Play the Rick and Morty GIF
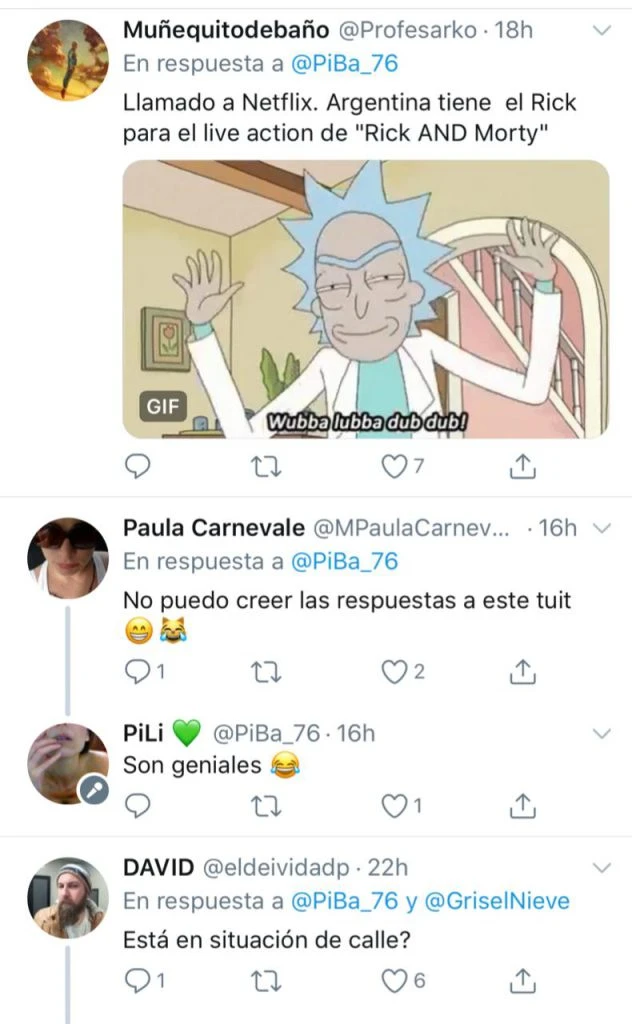 click(365, 299)
